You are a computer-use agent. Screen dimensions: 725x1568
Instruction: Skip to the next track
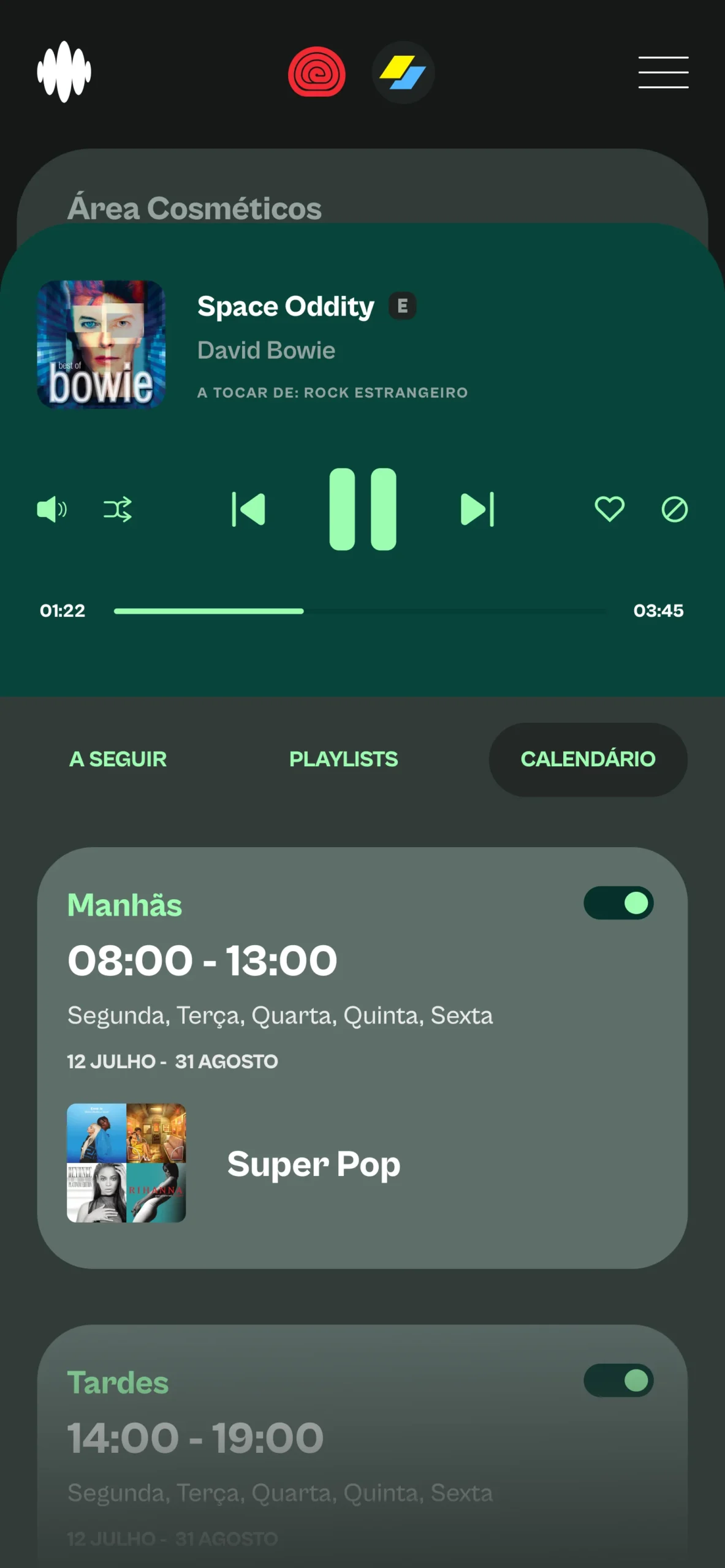[477, 509]
